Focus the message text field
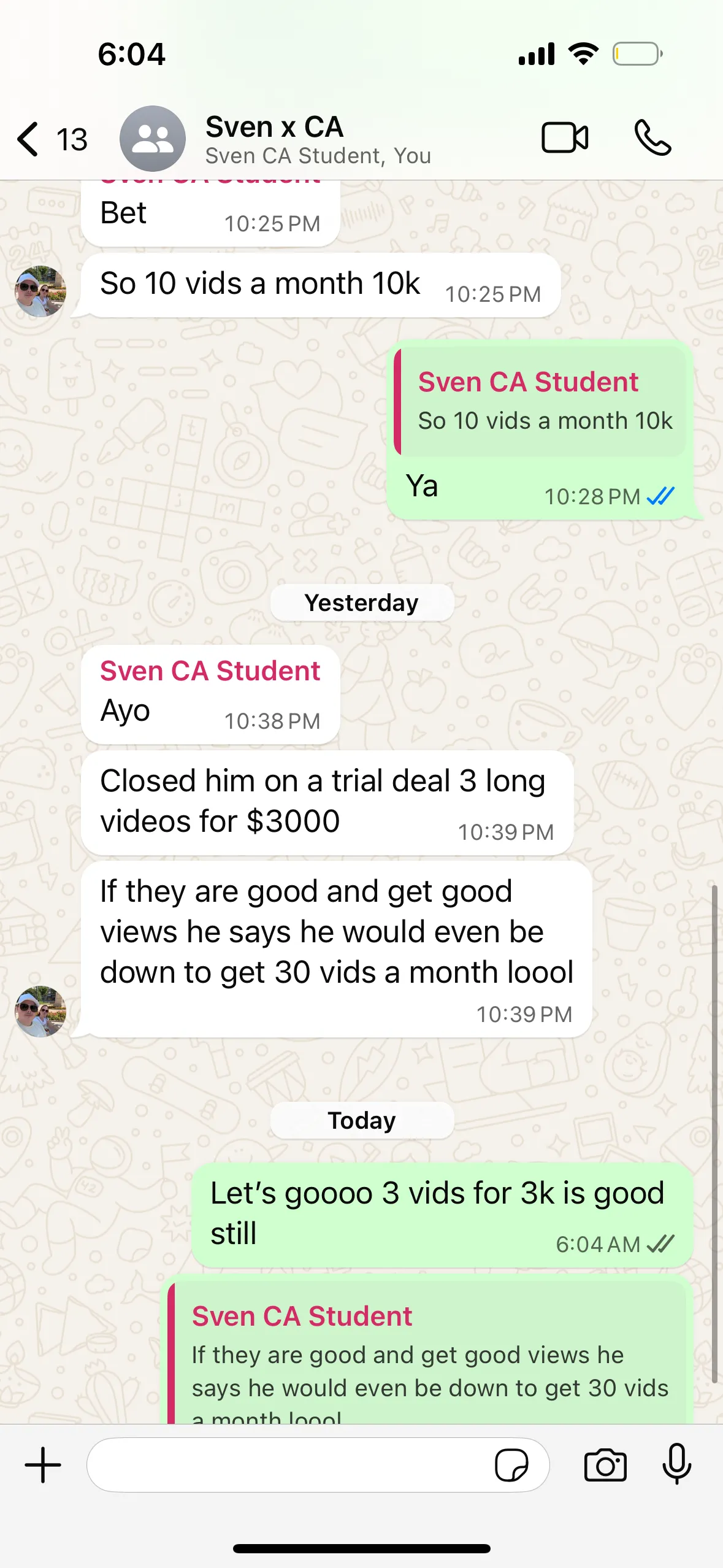 [288, 1465]
